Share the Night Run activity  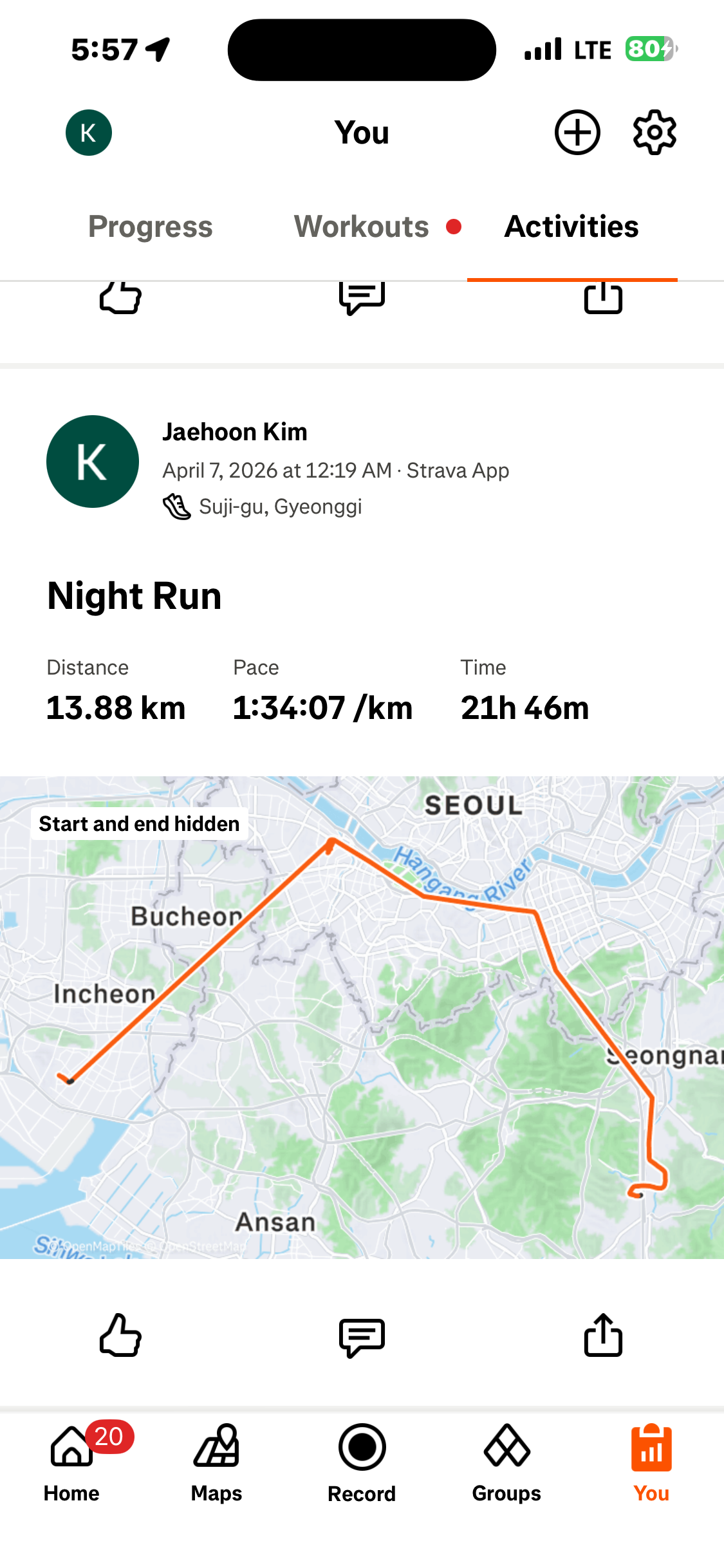[x=603, y=1336]
